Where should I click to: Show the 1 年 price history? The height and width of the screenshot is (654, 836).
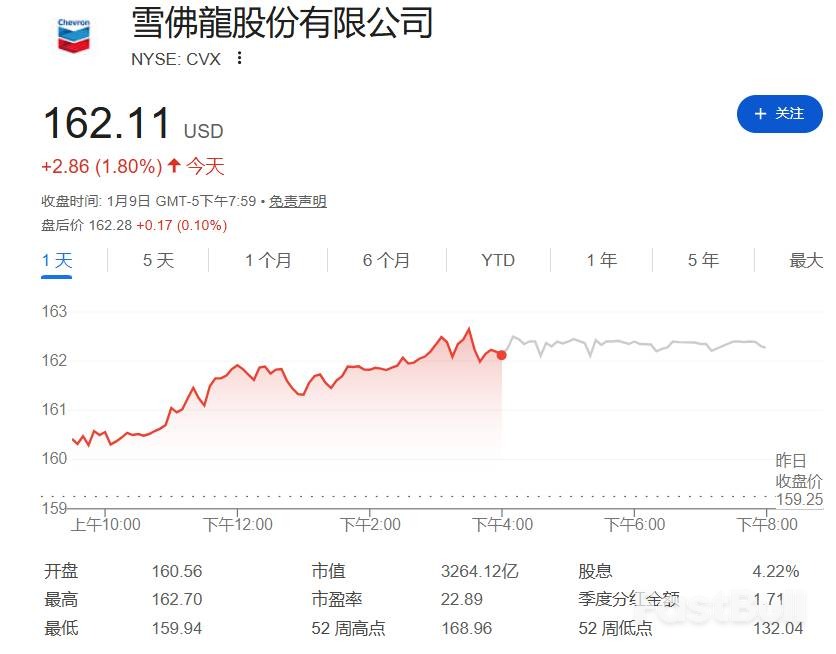click(x=602, y=260)
